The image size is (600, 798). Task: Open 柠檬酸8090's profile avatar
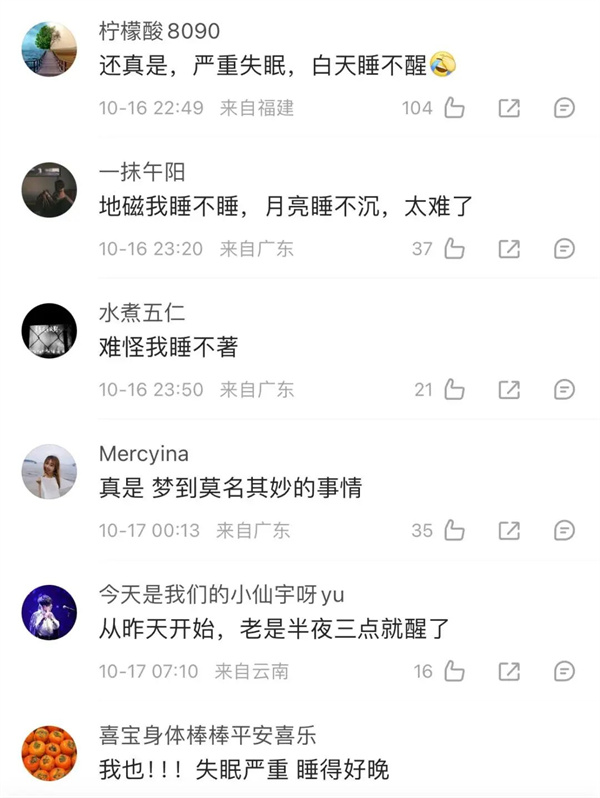pyautogui.click(x=49, y=49)
